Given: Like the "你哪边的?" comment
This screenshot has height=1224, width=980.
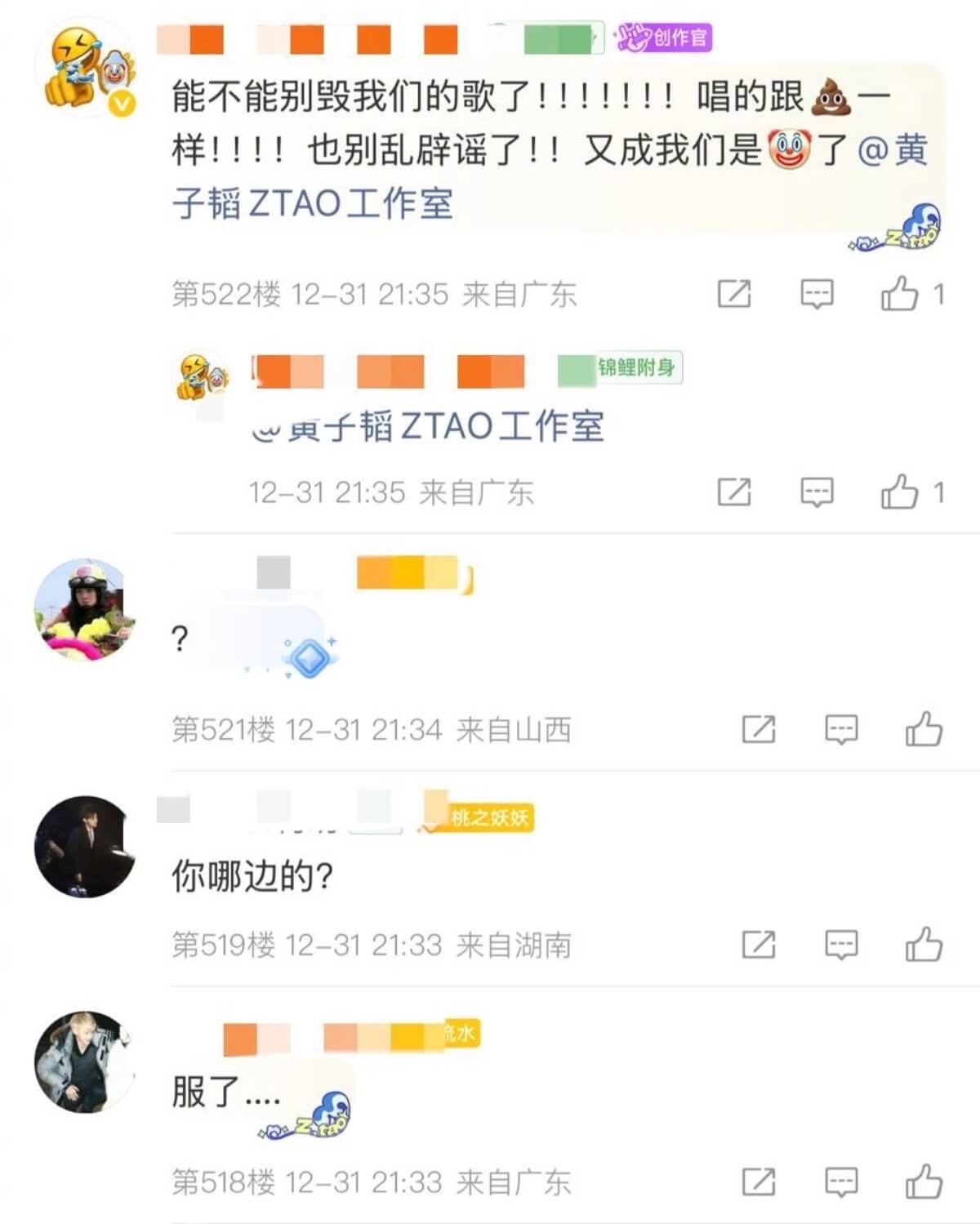Looking at the screenshot, I should point(924,945).
